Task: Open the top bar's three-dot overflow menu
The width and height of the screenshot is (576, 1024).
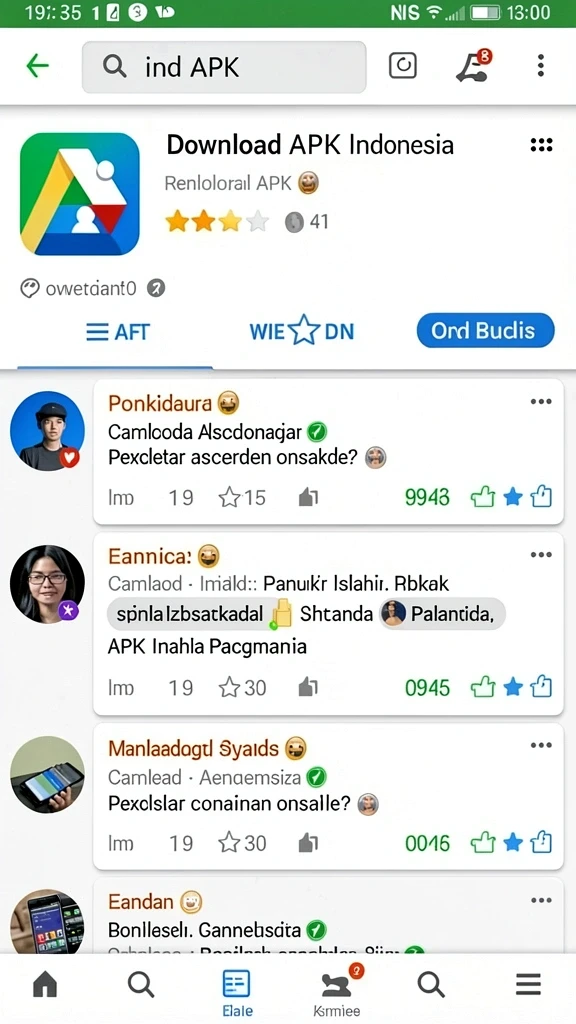Action: (540, 65)
